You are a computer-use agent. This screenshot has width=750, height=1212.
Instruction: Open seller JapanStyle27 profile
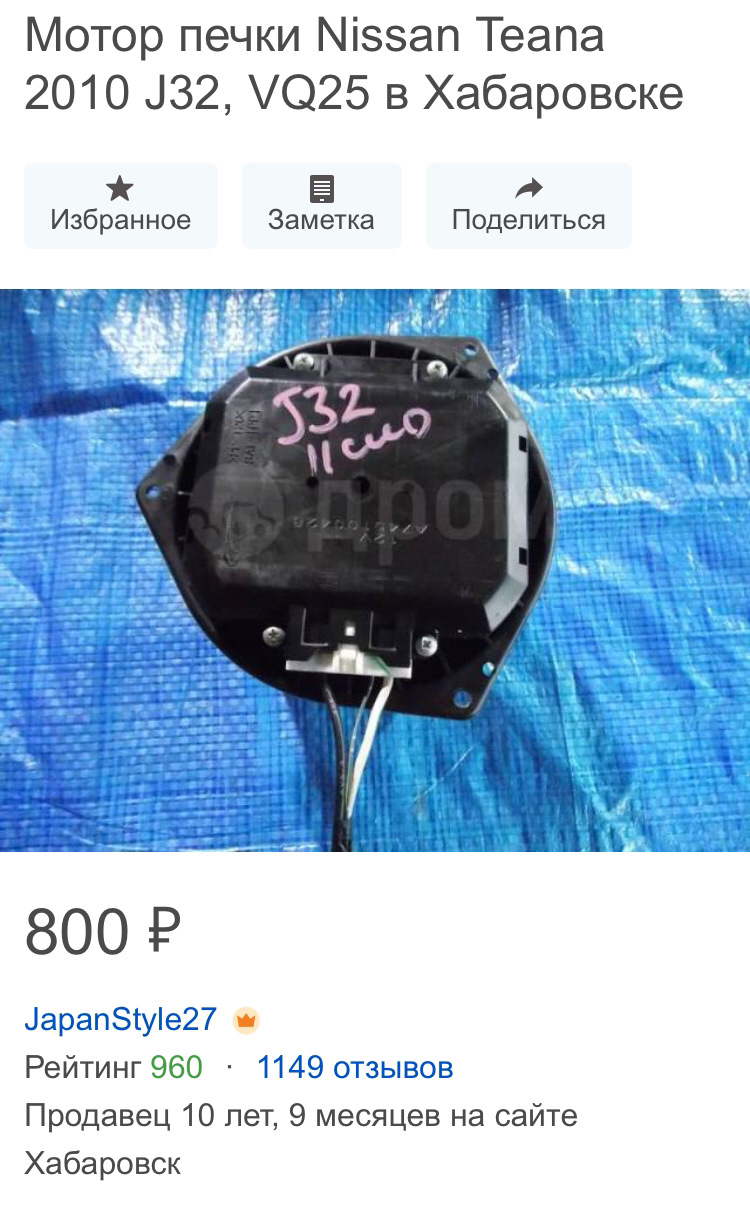coord(120,1019)
